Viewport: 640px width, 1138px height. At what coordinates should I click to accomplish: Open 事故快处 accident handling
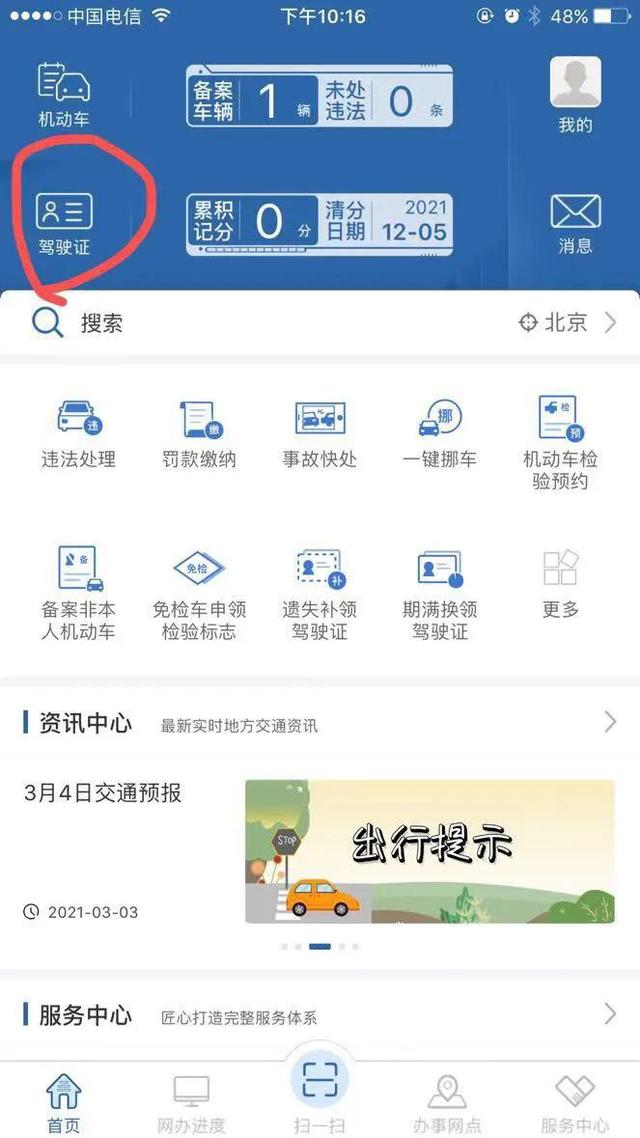tap(320, 434)
